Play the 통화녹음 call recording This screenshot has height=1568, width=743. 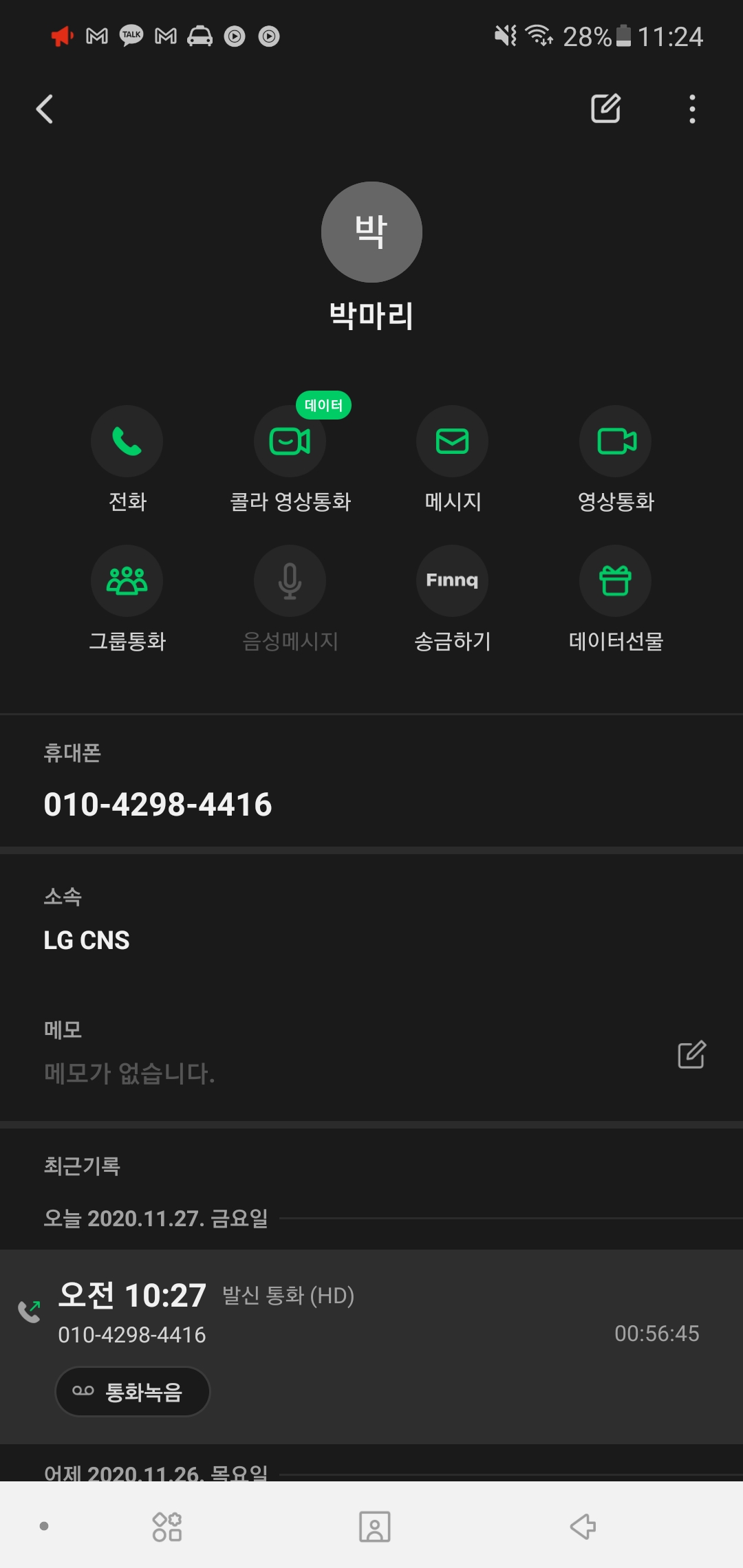point(132,1392)
